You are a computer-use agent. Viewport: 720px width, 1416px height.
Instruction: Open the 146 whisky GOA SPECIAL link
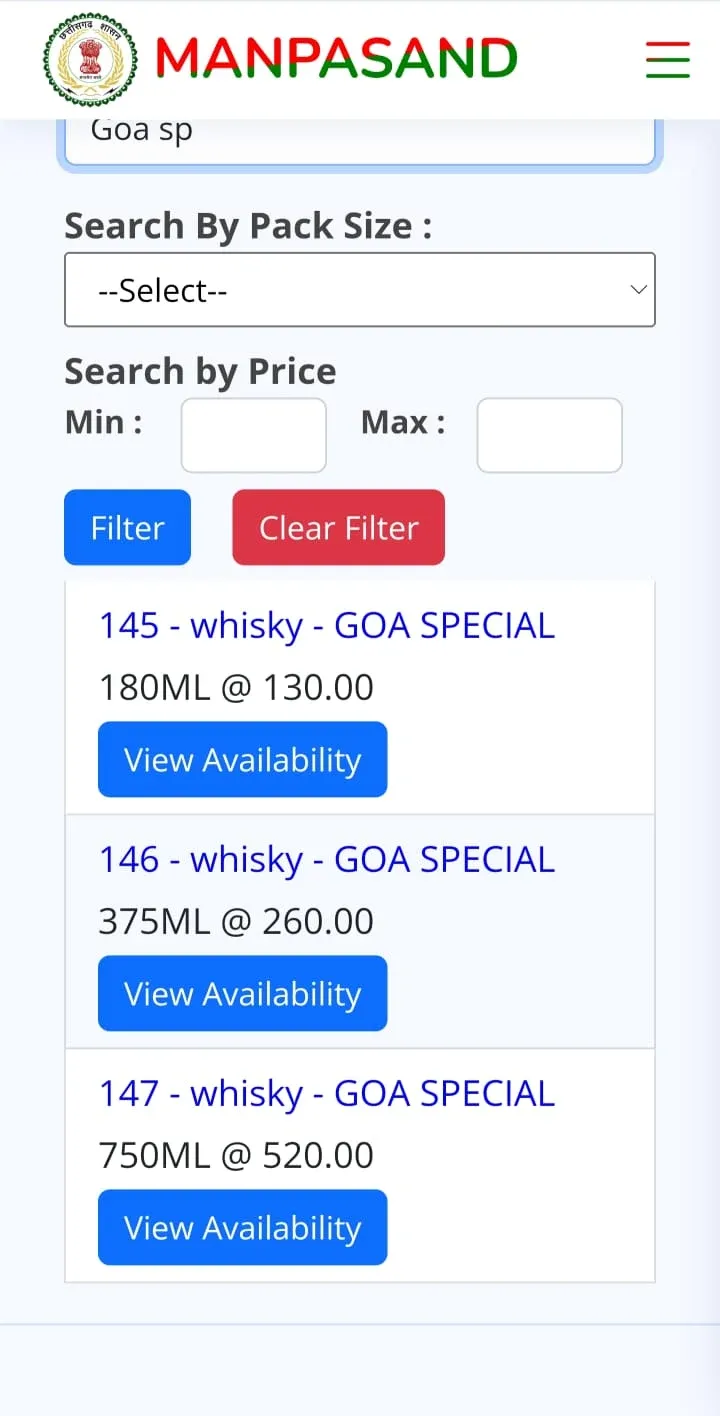pyautogui.click(x=326, y=860)
